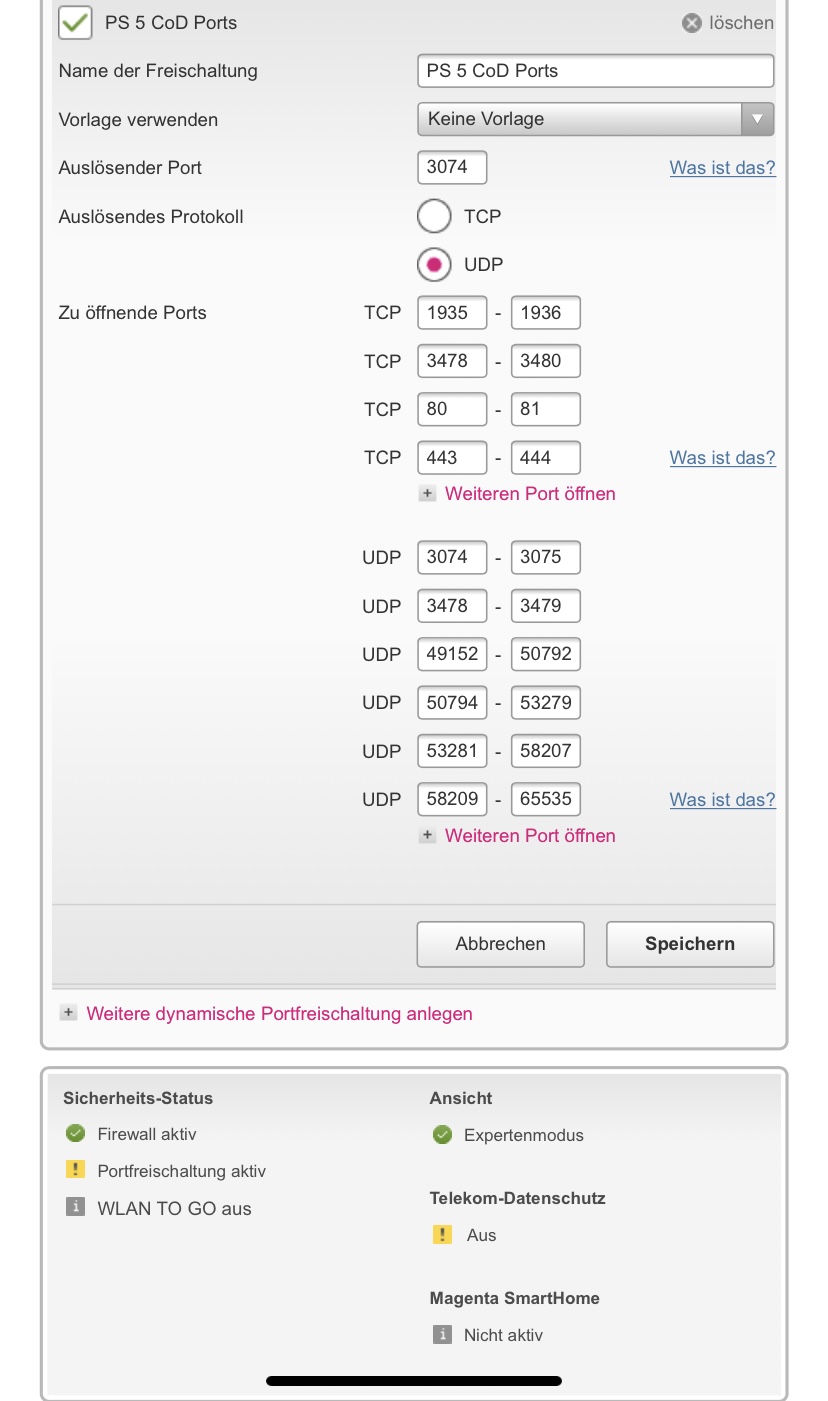Cancel changes with Abbrechen
Image resolution: width=828 pixels, height=1401 pixels.
[x=500, y=944]
